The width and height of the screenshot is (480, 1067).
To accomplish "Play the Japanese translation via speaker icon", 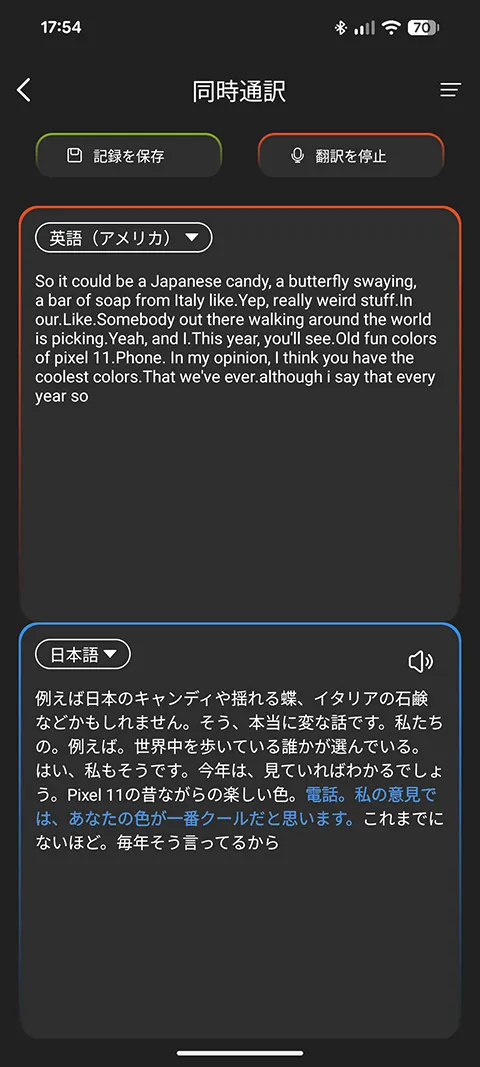I will coord(420,661).
